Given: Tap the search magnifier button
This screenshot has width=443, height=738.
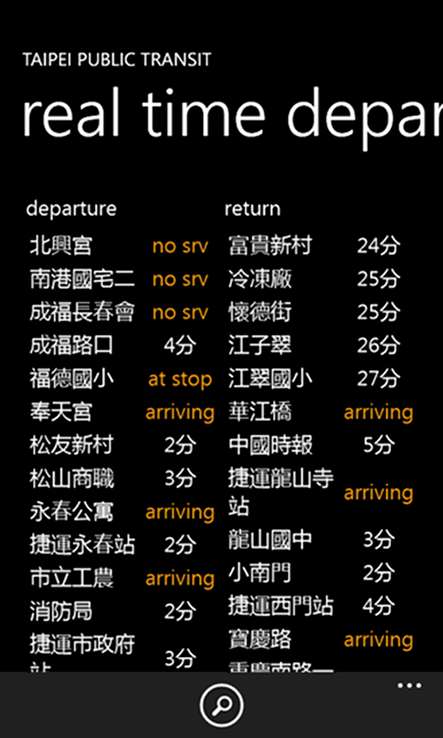Looking at the screenshot, I should [221, 706].
